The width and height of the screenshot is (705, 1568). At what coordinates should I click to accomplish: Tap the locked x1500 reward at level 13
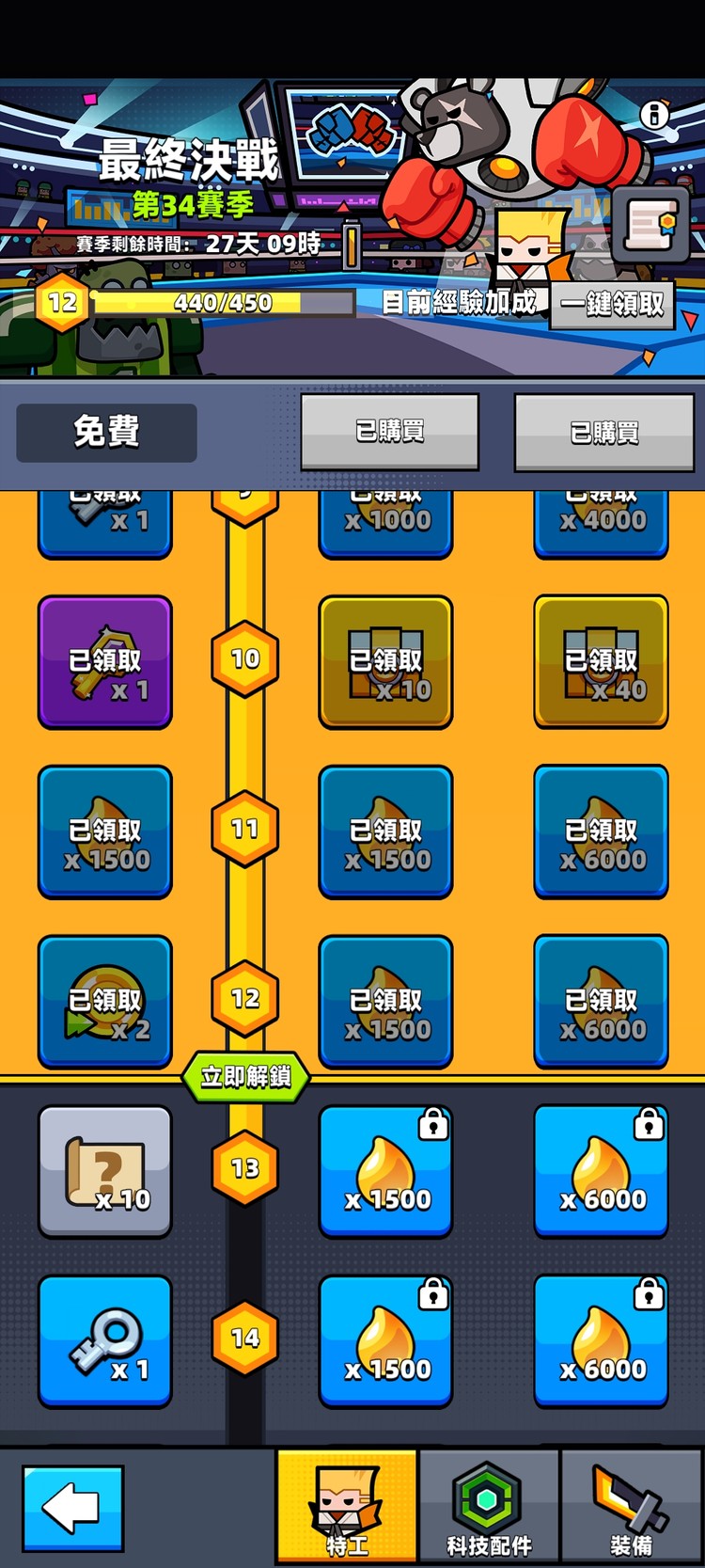pos(386,1171)
